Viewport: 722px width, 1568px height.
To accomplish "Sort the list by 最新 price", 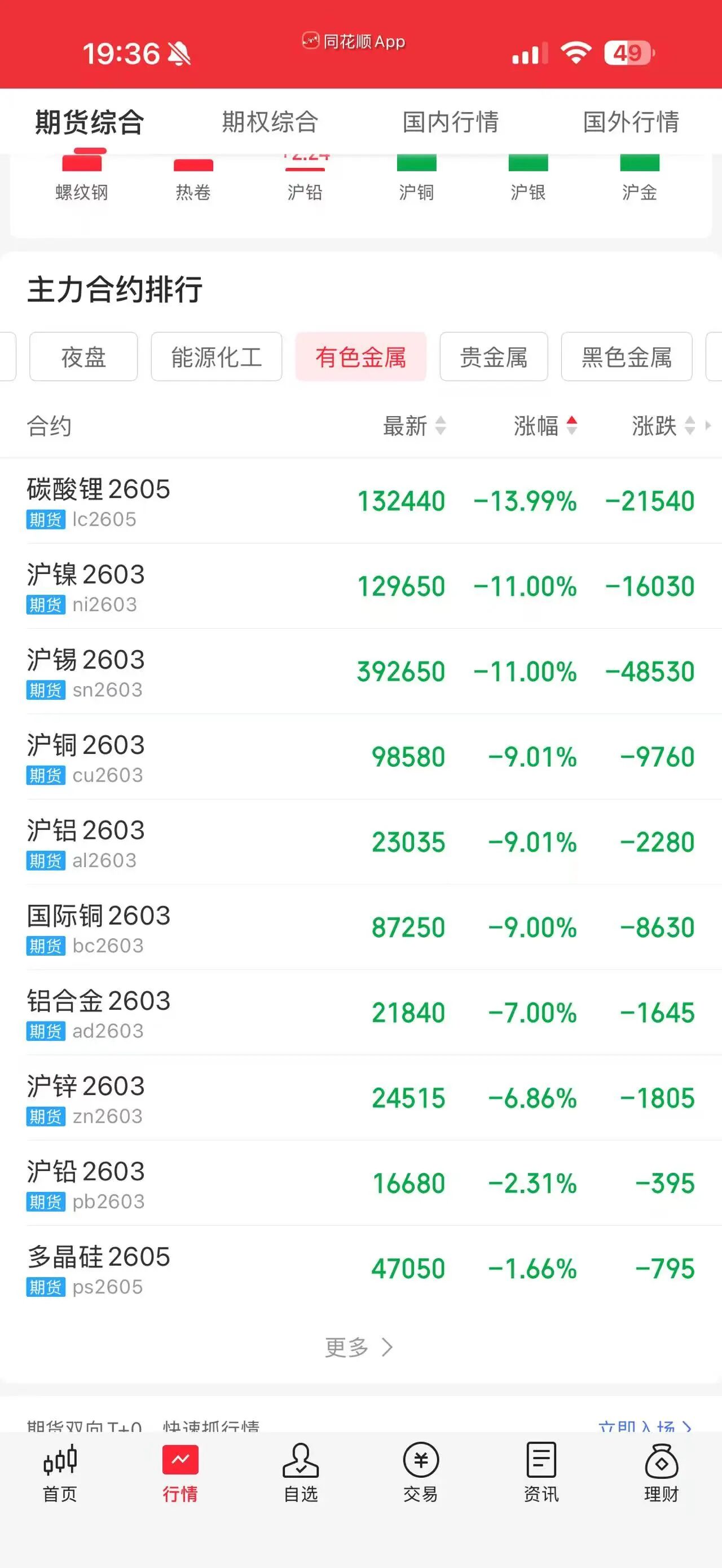I will (x=414, y=426).
